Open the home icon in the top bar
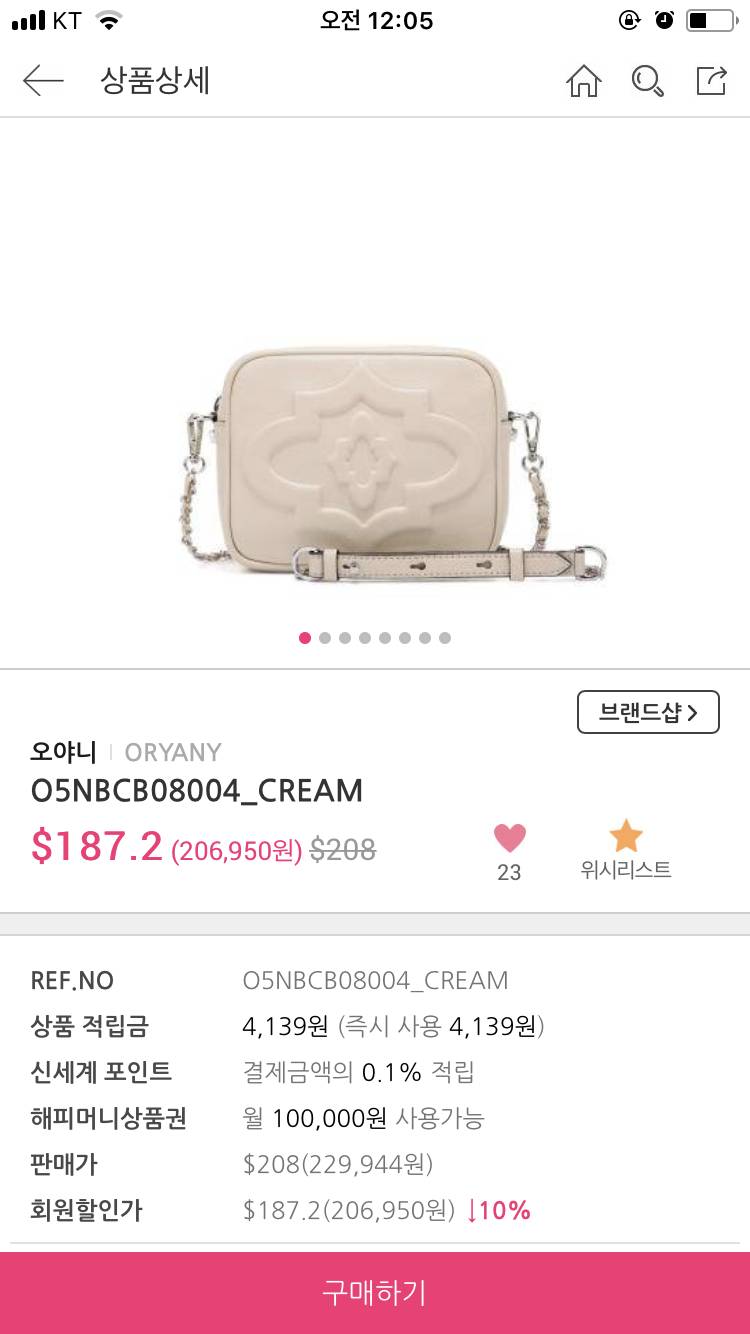 pos(584,81)
